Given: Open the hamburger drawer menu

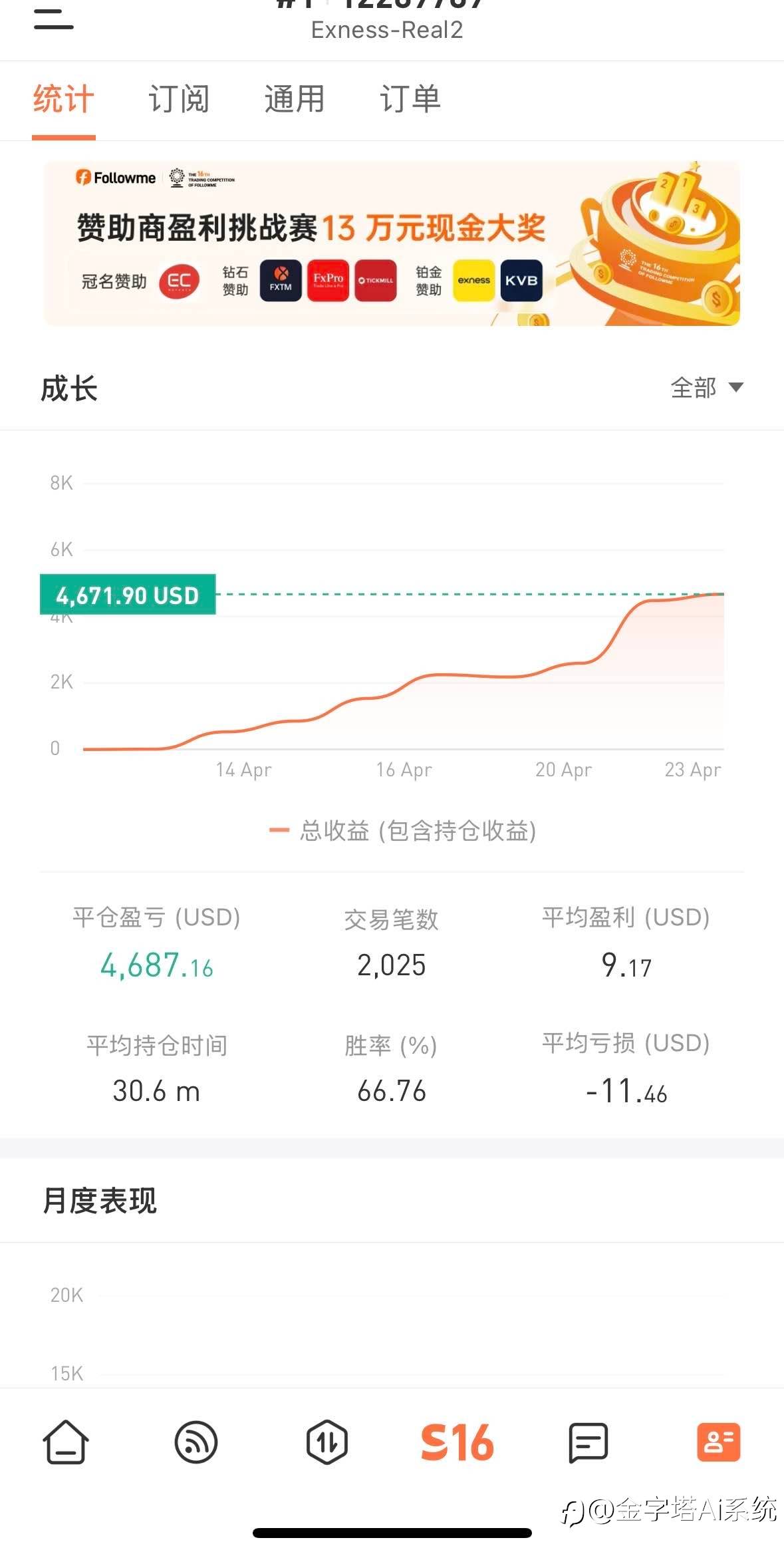Looking at the screenshot, I should click(54, 19).
